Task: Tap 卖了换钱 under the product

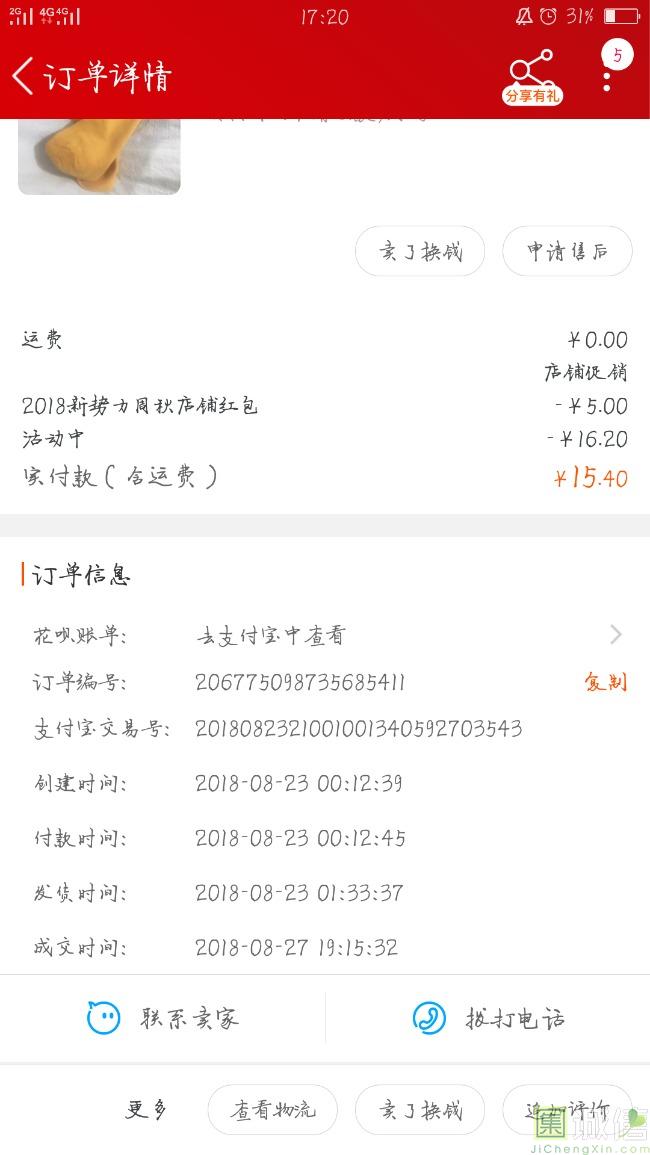Action: click(x=420, y=251)
